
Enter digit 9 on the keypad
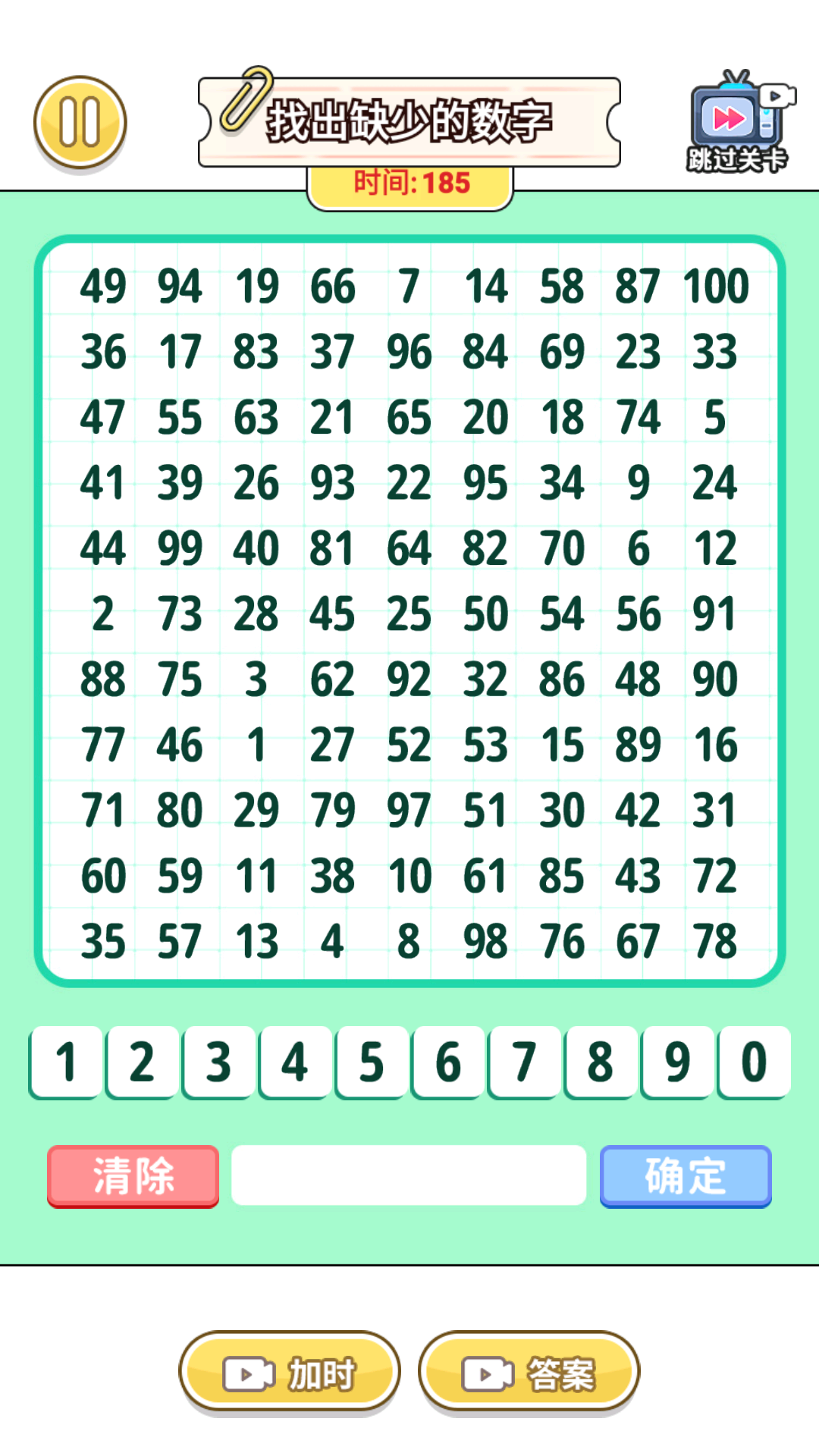[677, 1062]
